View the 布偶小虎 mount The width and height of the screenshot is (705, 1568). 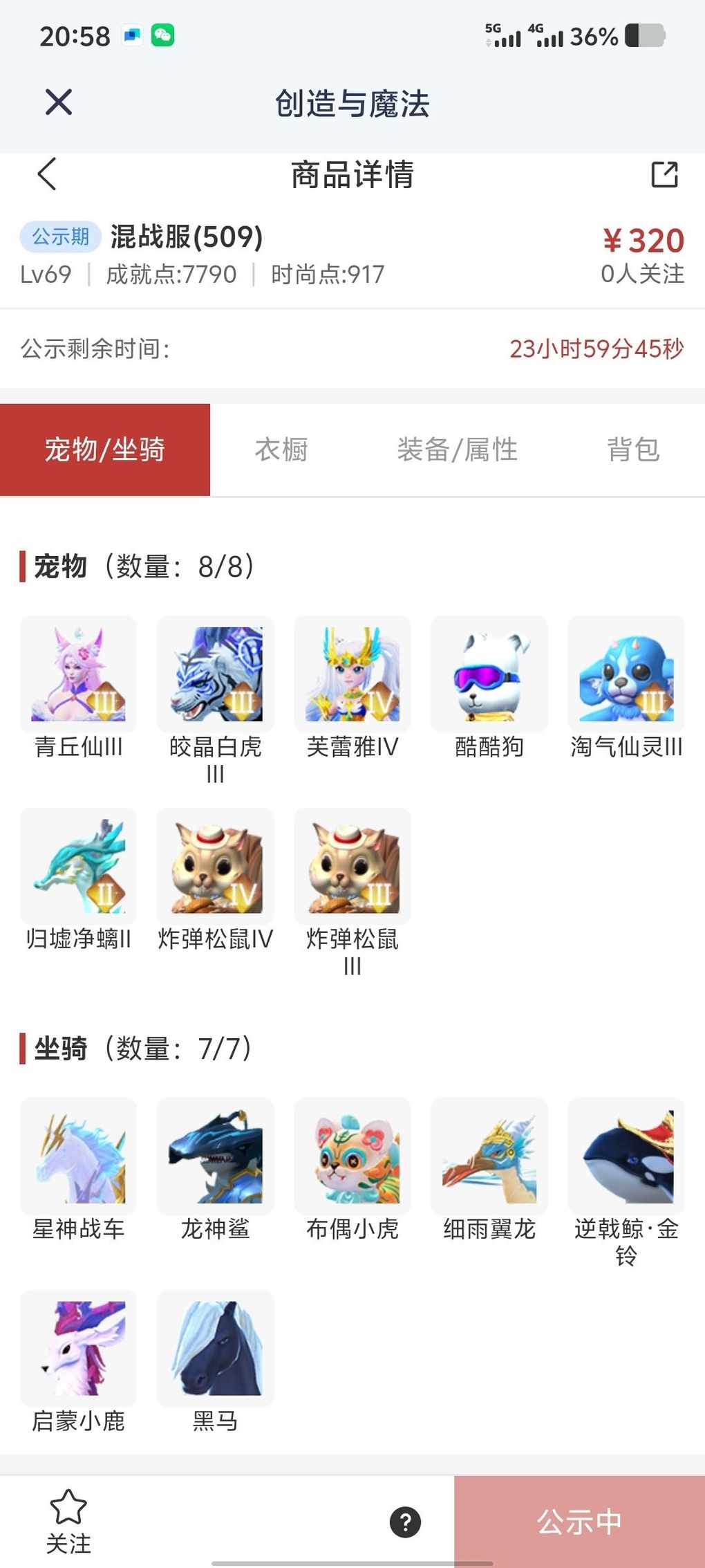[x=352, y=1156]
